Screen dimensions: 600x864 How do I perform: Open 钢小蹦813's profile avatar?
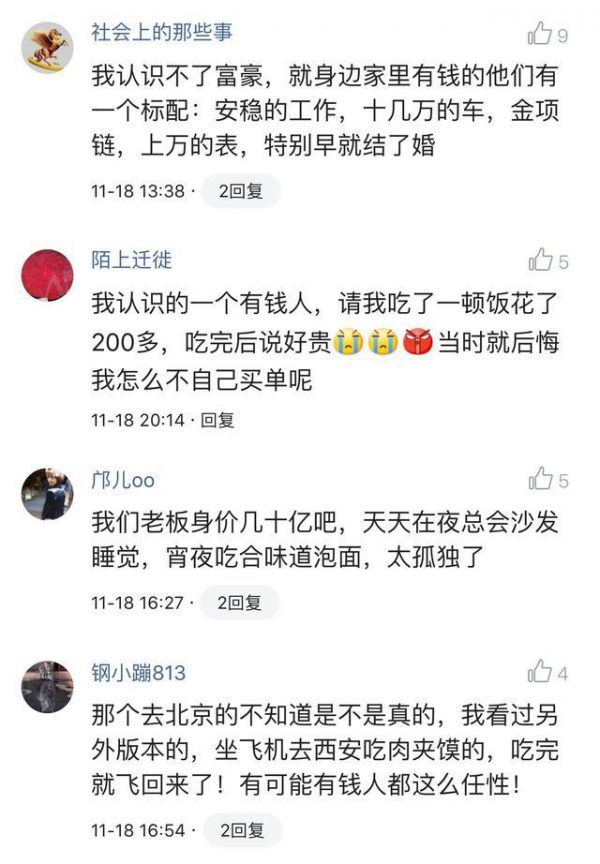[x=47, y=686]
